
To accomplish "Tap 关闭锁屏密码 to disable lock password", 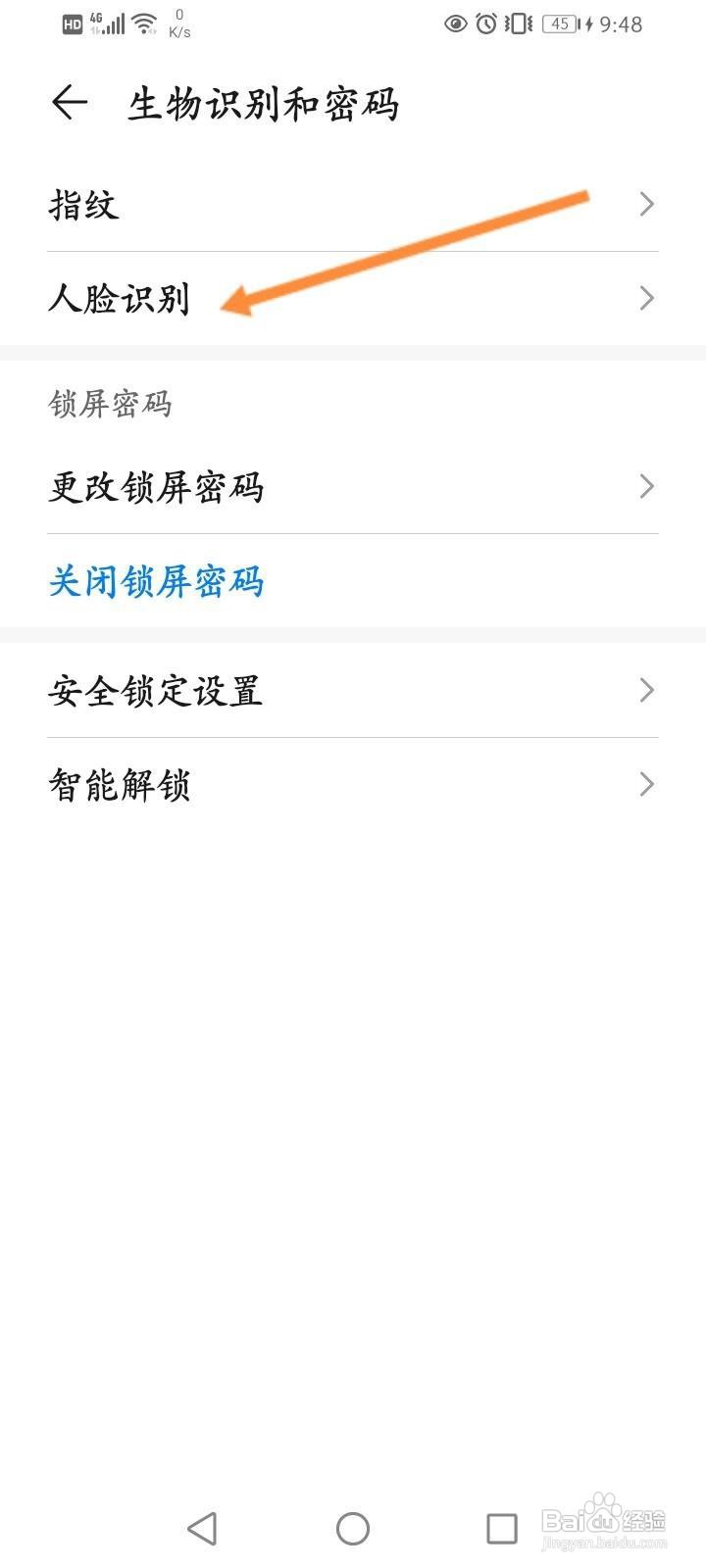I will click(x=156, y=582).
